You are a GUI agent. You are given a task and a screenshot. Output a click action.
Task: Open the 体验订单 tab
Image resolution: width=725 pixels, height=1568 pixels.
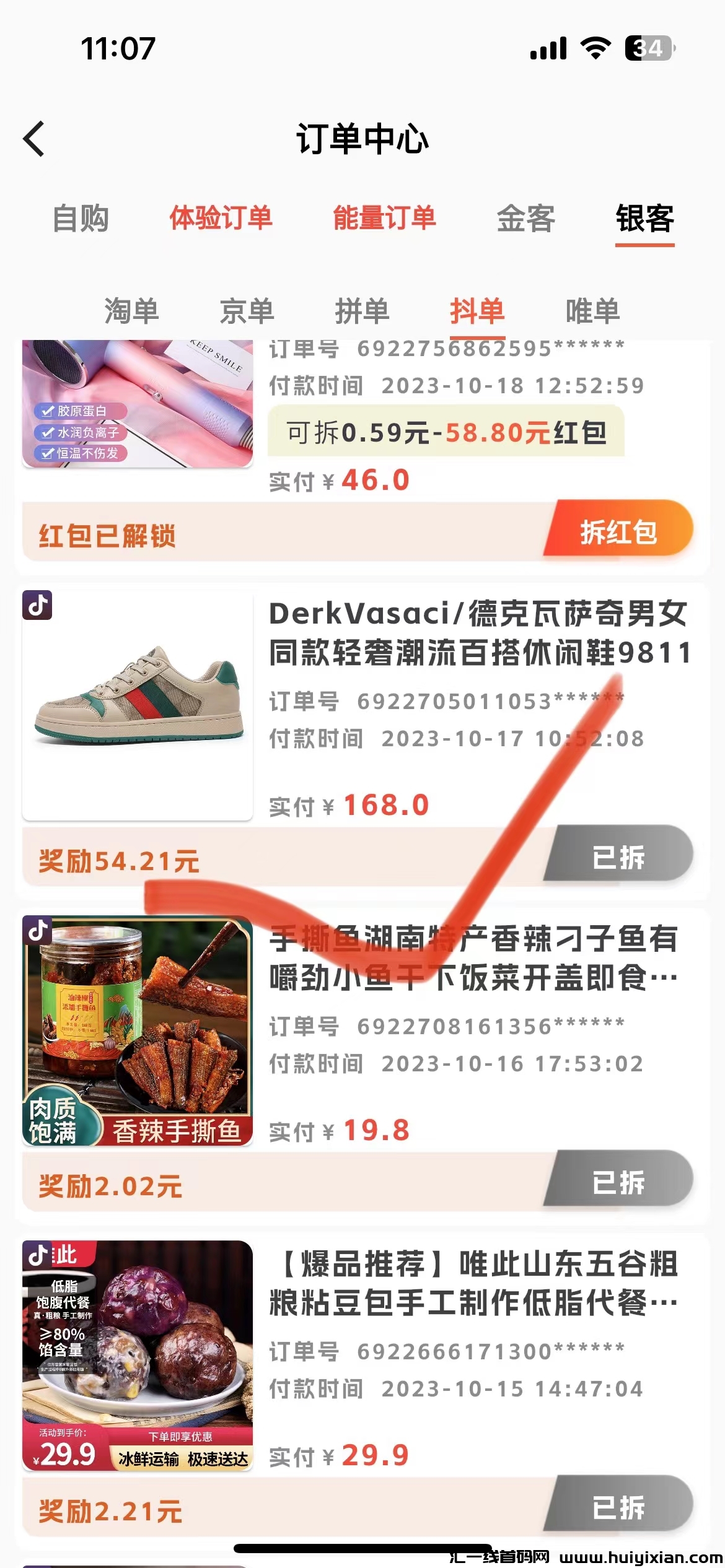221,219
